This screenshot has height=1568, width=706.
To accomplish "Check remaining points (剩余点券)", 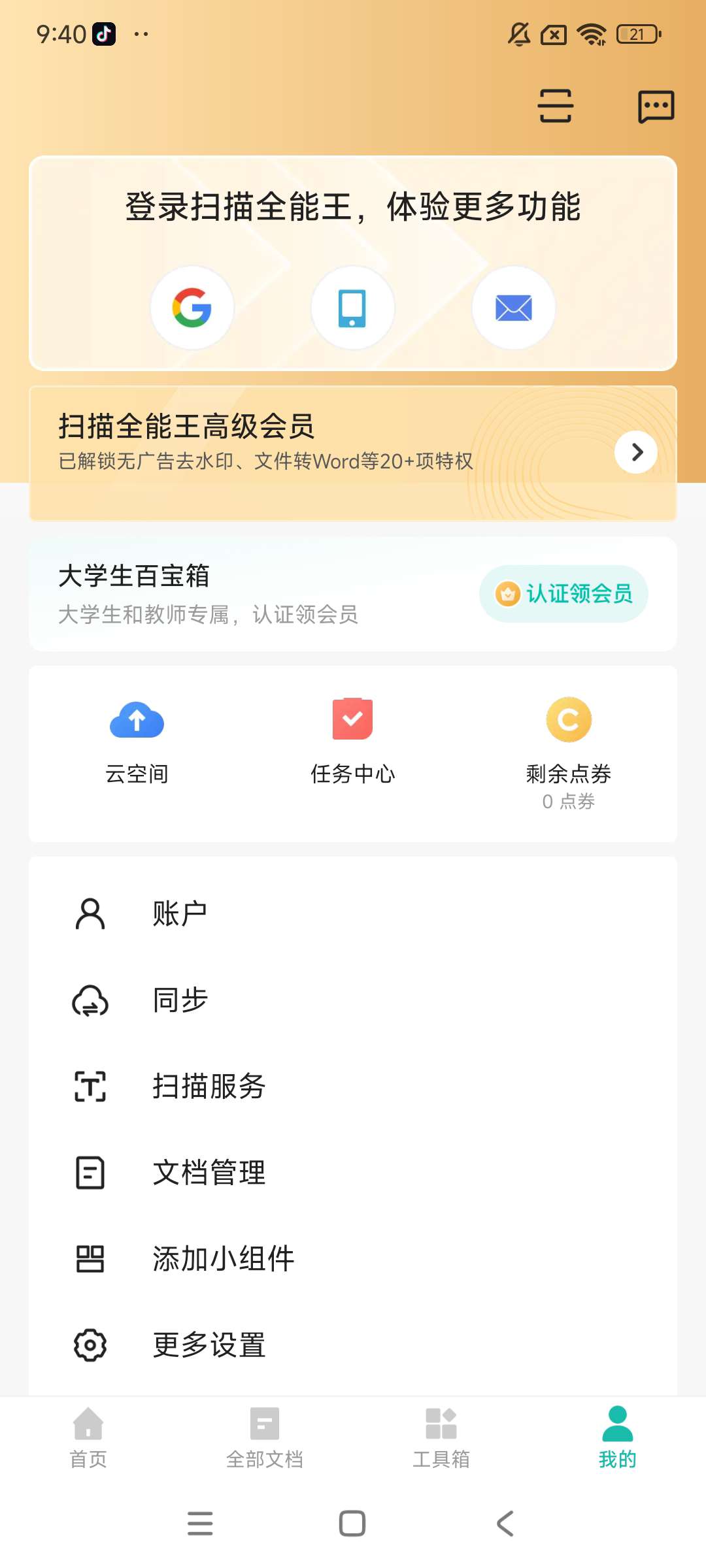I will 568,742.
